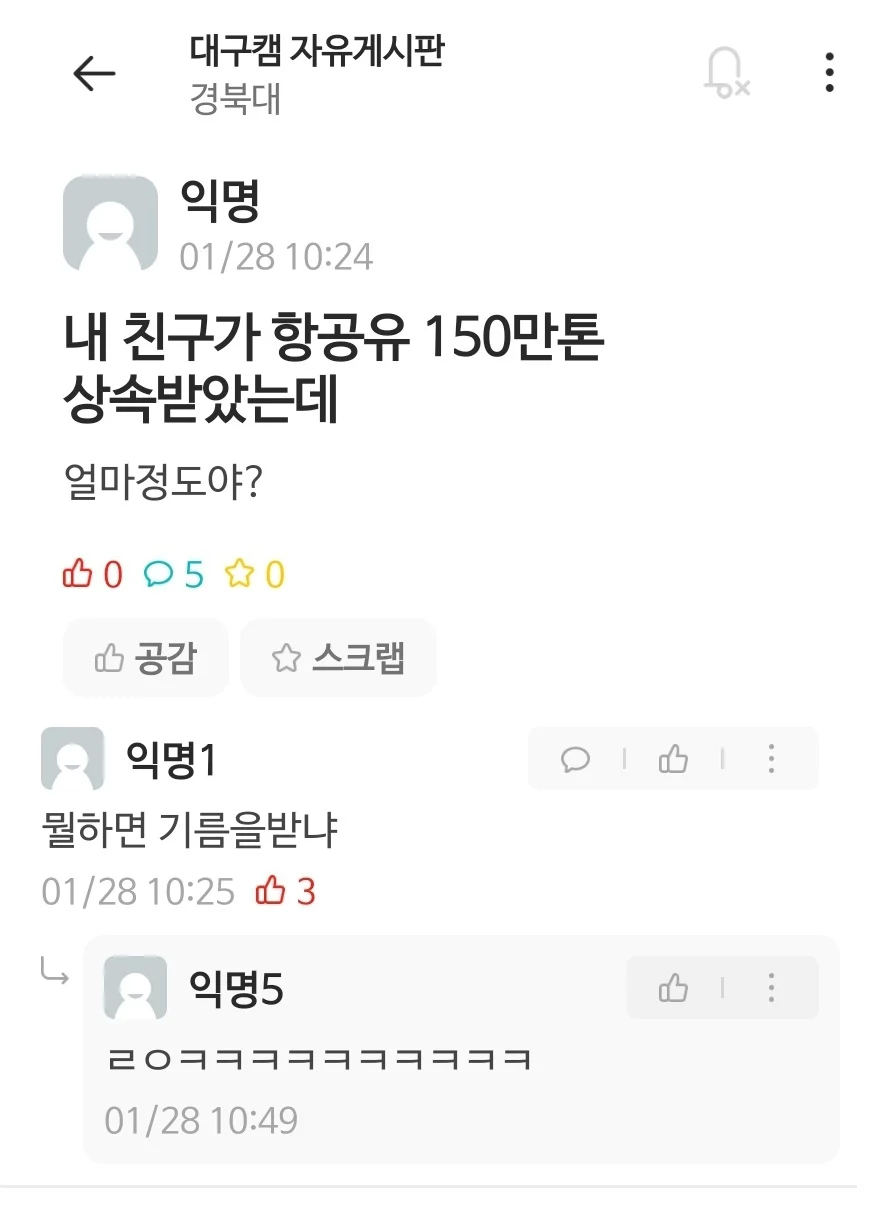Image resolution: width=876 pixels, height=1224 pixels.
Task: Open the top overflow menu
Action: point(829,73)
